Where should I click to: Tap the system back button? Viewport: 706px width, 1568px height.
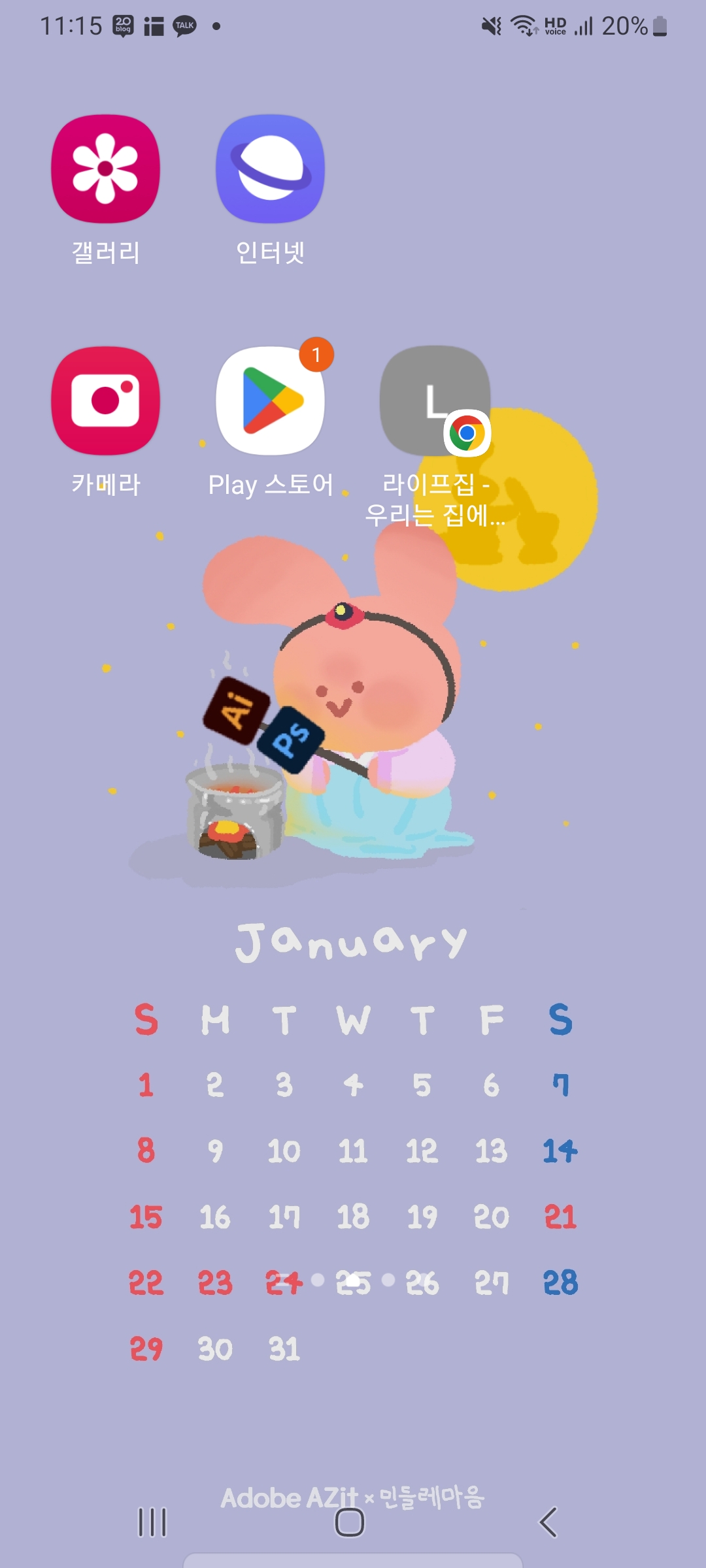pos(548,1522)
